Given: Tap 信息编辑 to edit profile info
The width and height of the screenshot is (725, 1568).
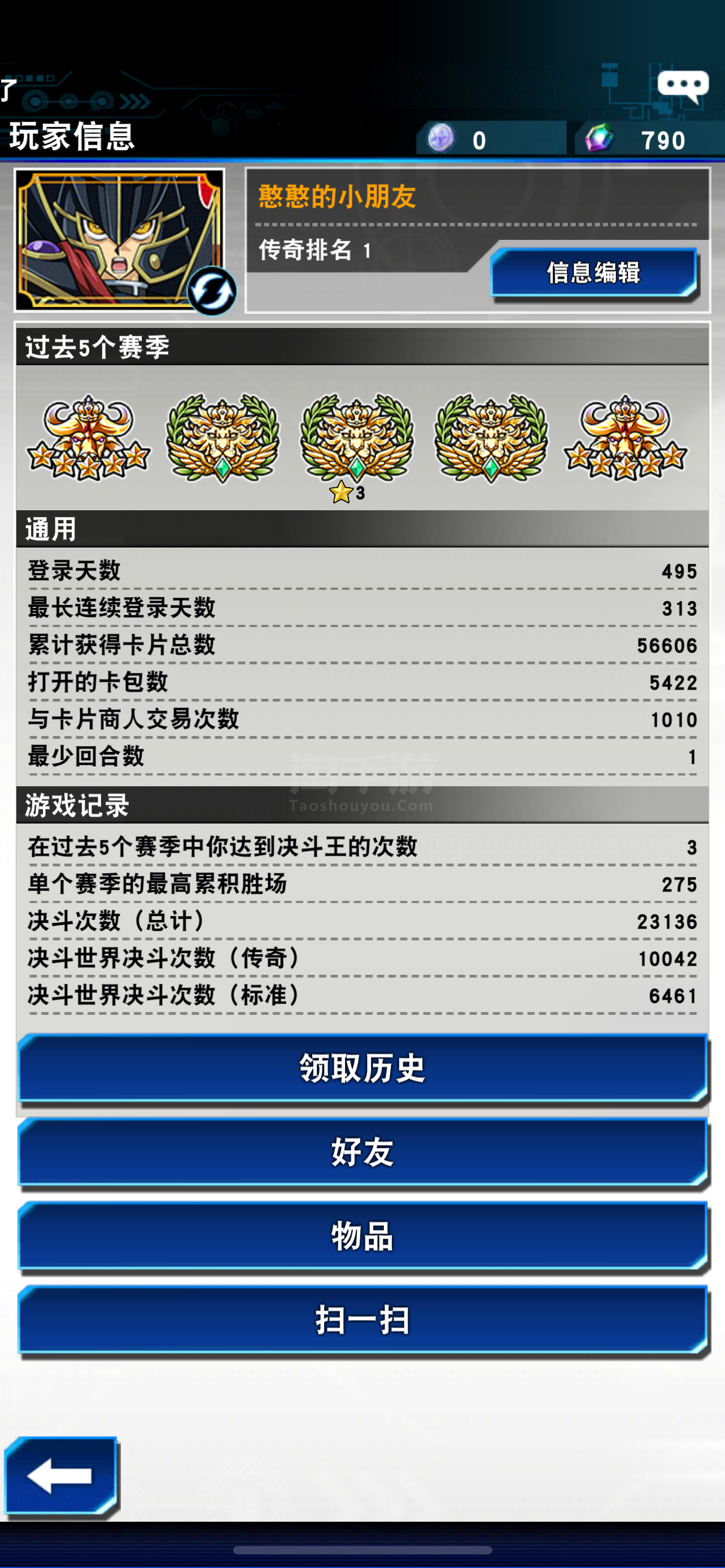Looking at the screenshot, I should tap(594, 273).
